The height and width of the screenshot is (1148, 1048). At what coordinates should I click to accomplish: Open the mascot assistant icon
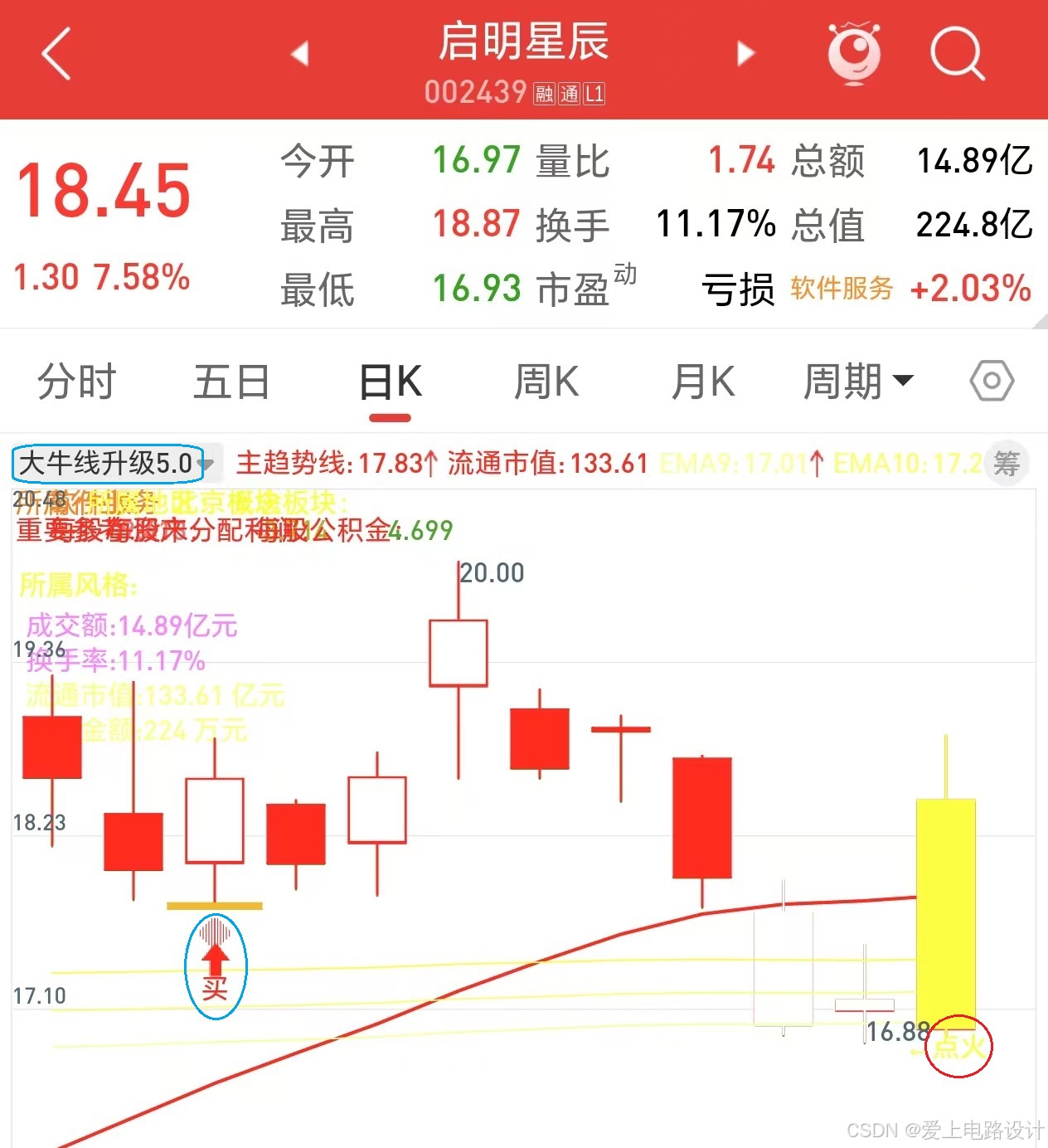[854, 54]
